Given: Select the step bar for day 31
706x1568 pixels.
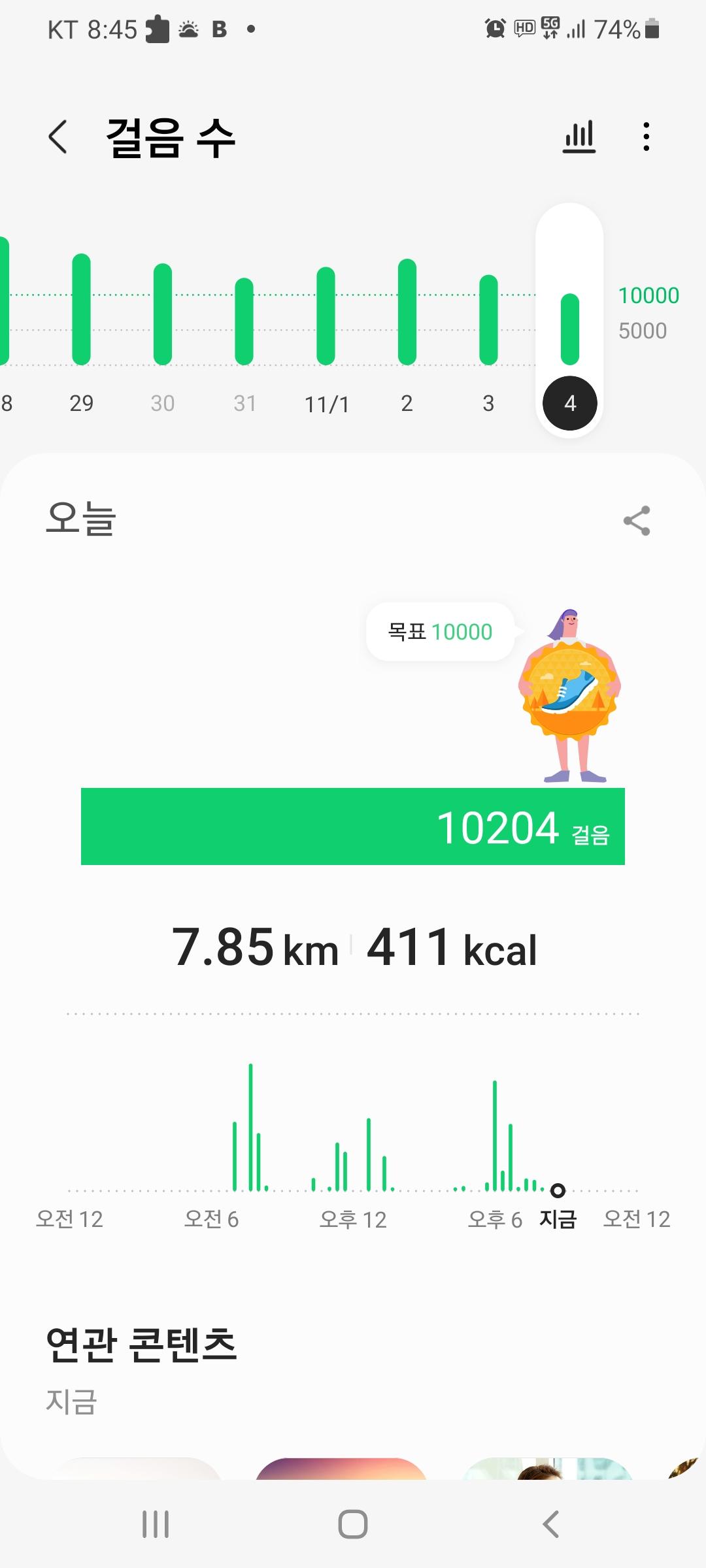Looking at the screenshot, I should pyautogui.click(x=244, y=321).
